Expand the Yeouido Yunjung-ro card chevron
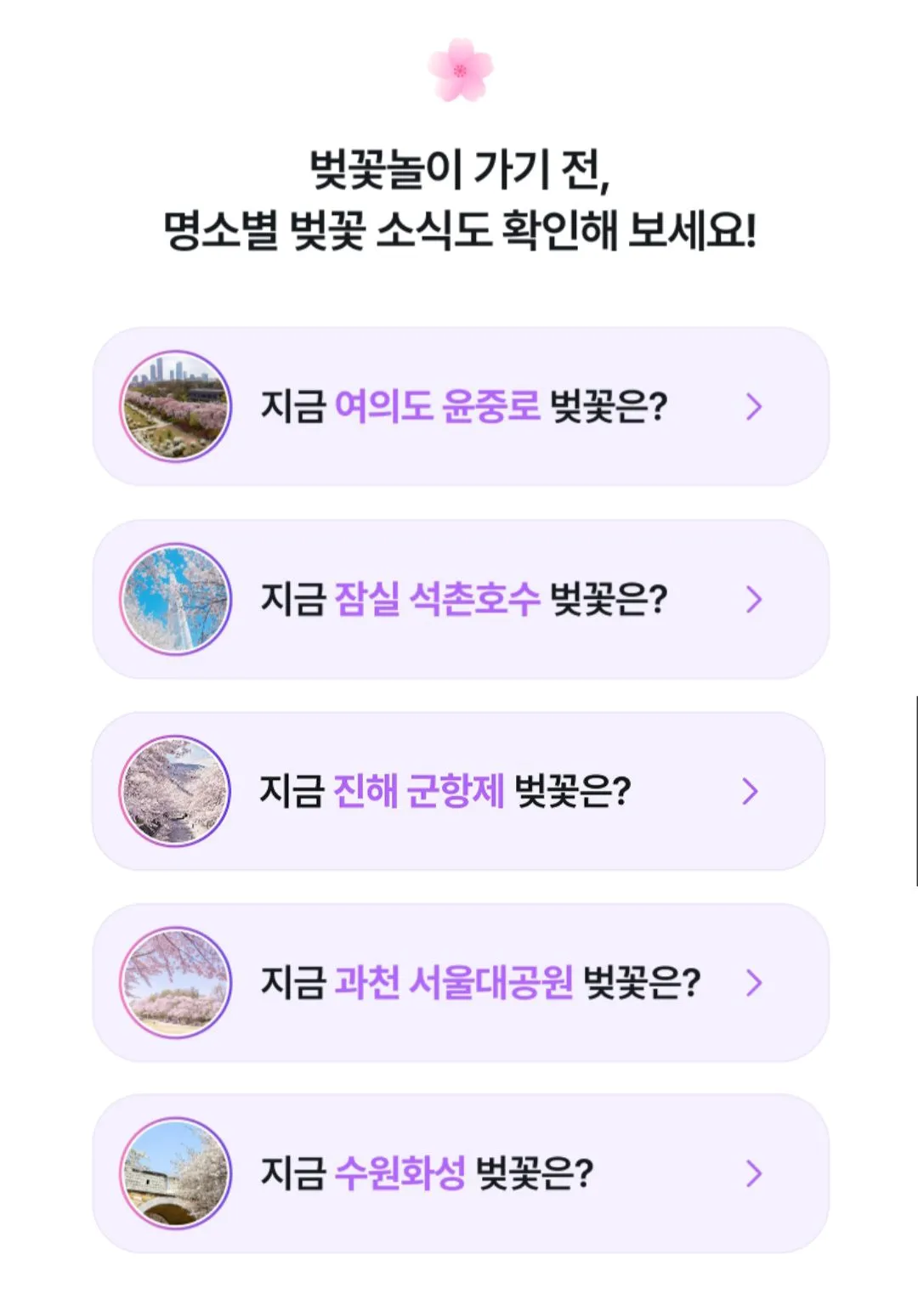Screen dimensions: 918x1316 [x=751, y=405]
